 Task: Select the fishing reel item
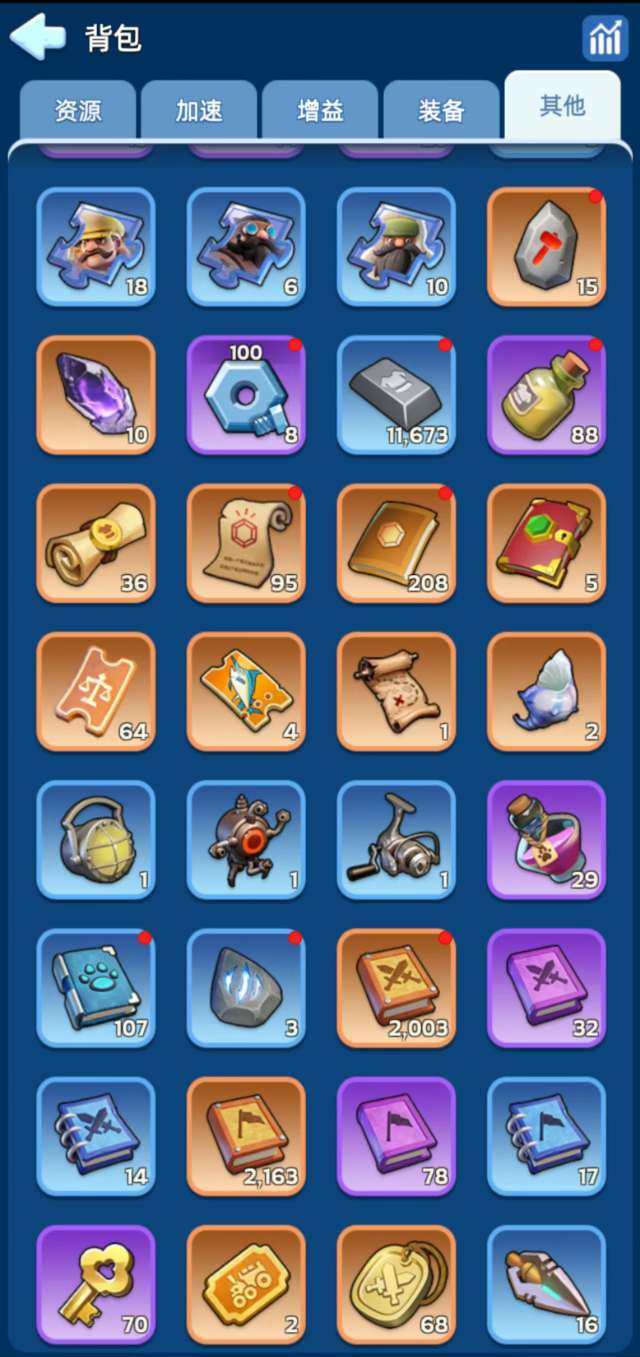tap(396, 840)
